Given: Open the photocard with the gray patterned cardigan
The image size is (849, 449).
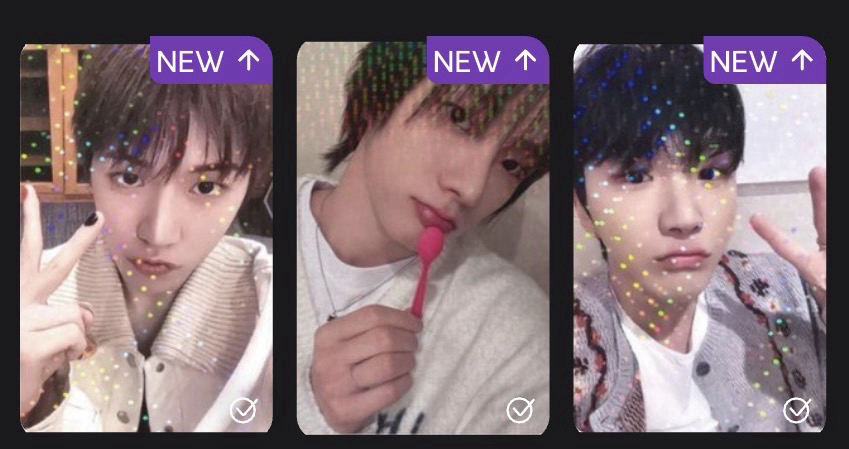Looking at the screenshot, I should pyautogui.click(x=699, y=240).
